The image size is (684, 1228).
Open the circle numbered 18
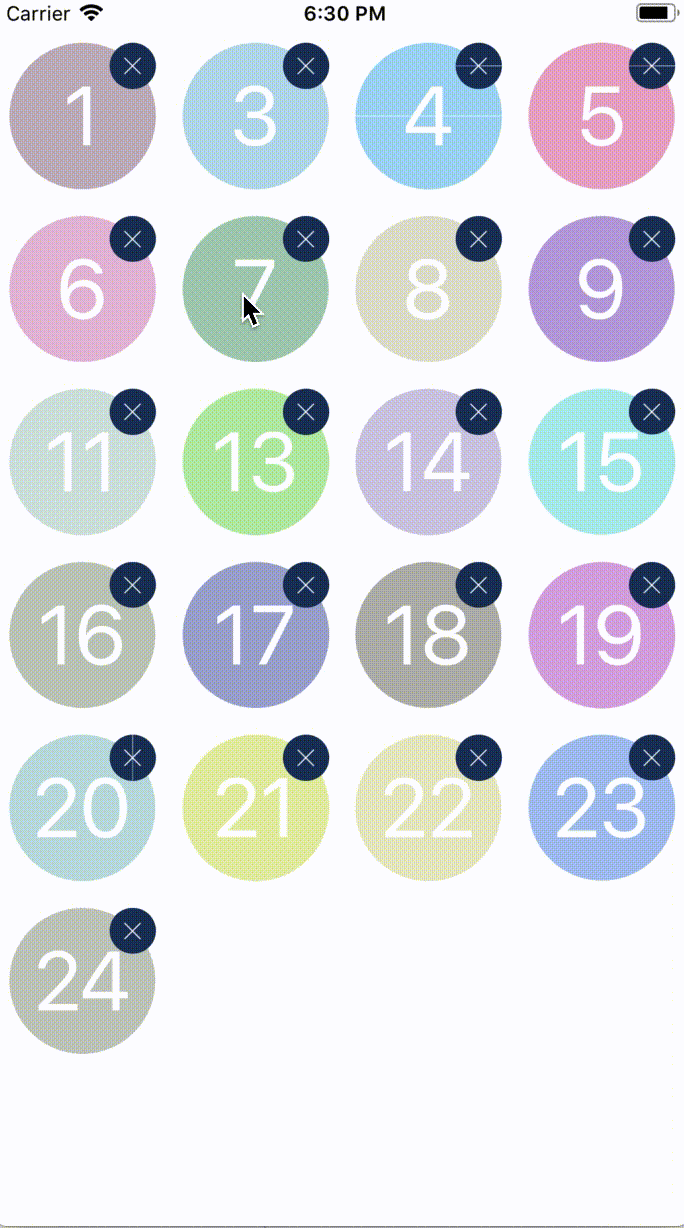coord(429,635)
